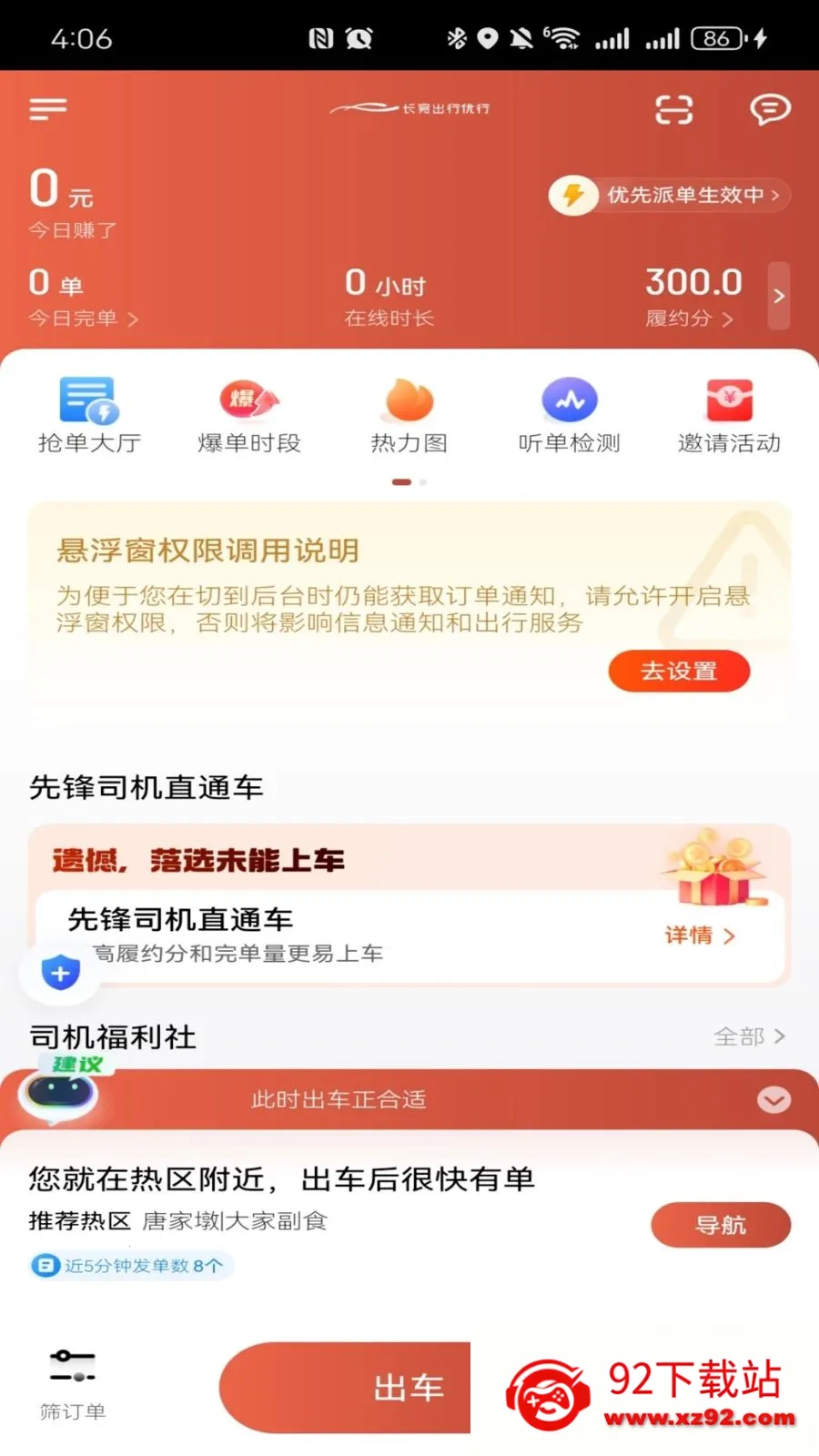This screenshot has width=819, height=1456.
Task: Open the hamburger menu at top left
Action: click(x=47, y=108)
